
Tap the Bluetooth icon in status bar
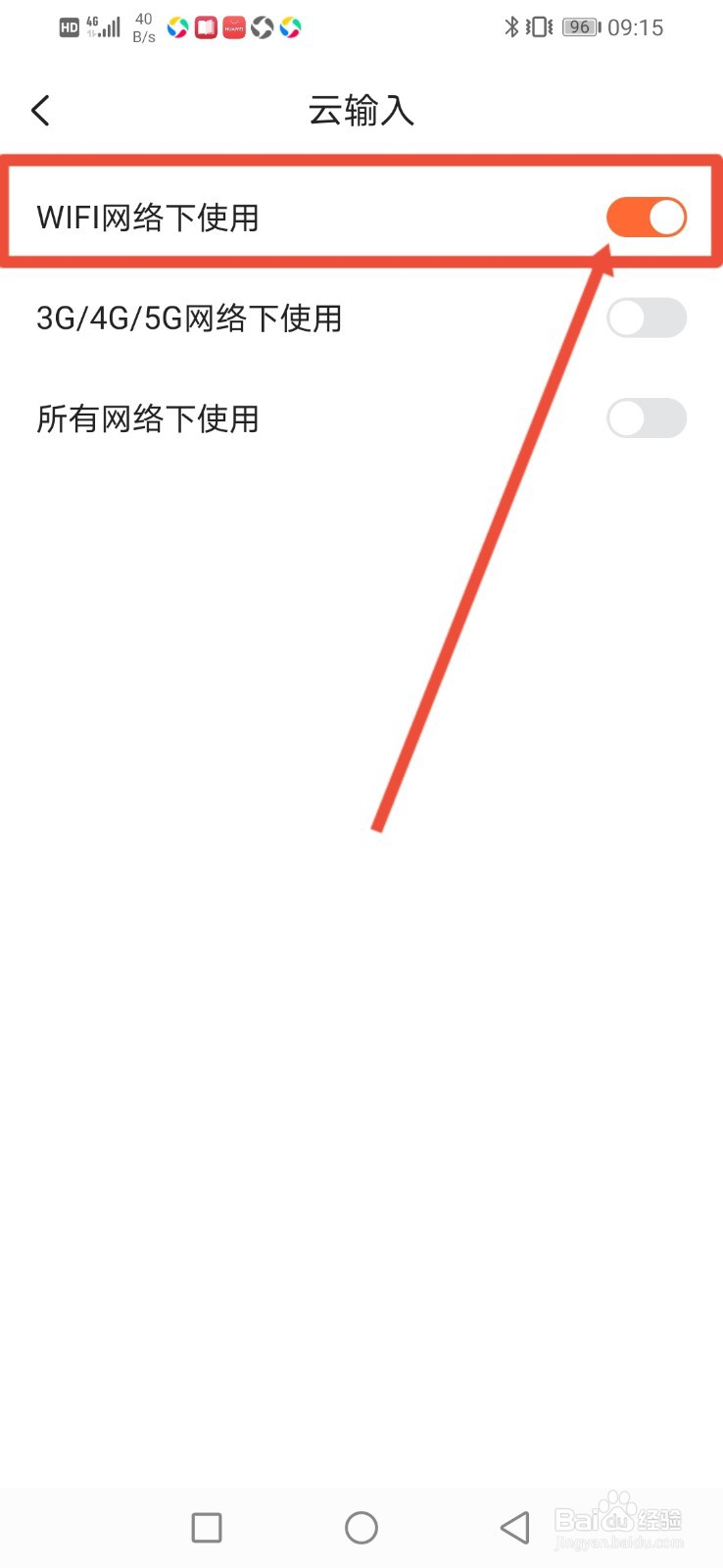coord(511,26)
